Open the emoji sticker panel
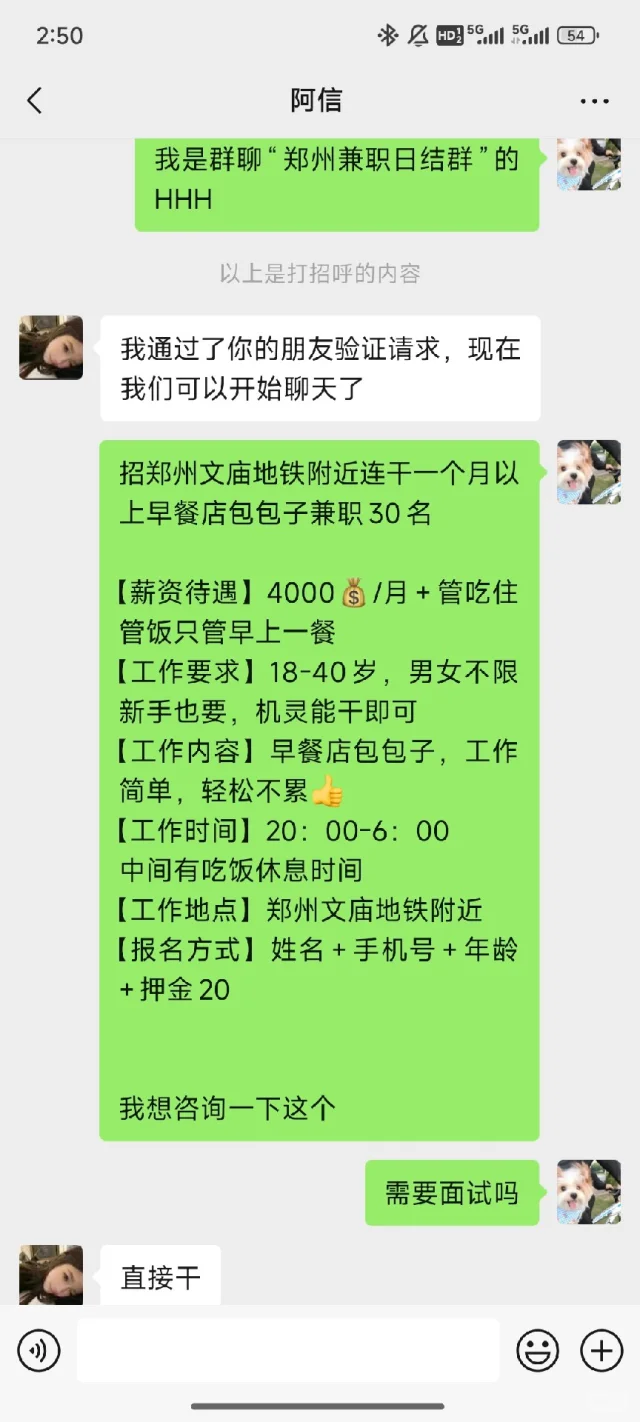The image size is (640, 1422). 537,1351
